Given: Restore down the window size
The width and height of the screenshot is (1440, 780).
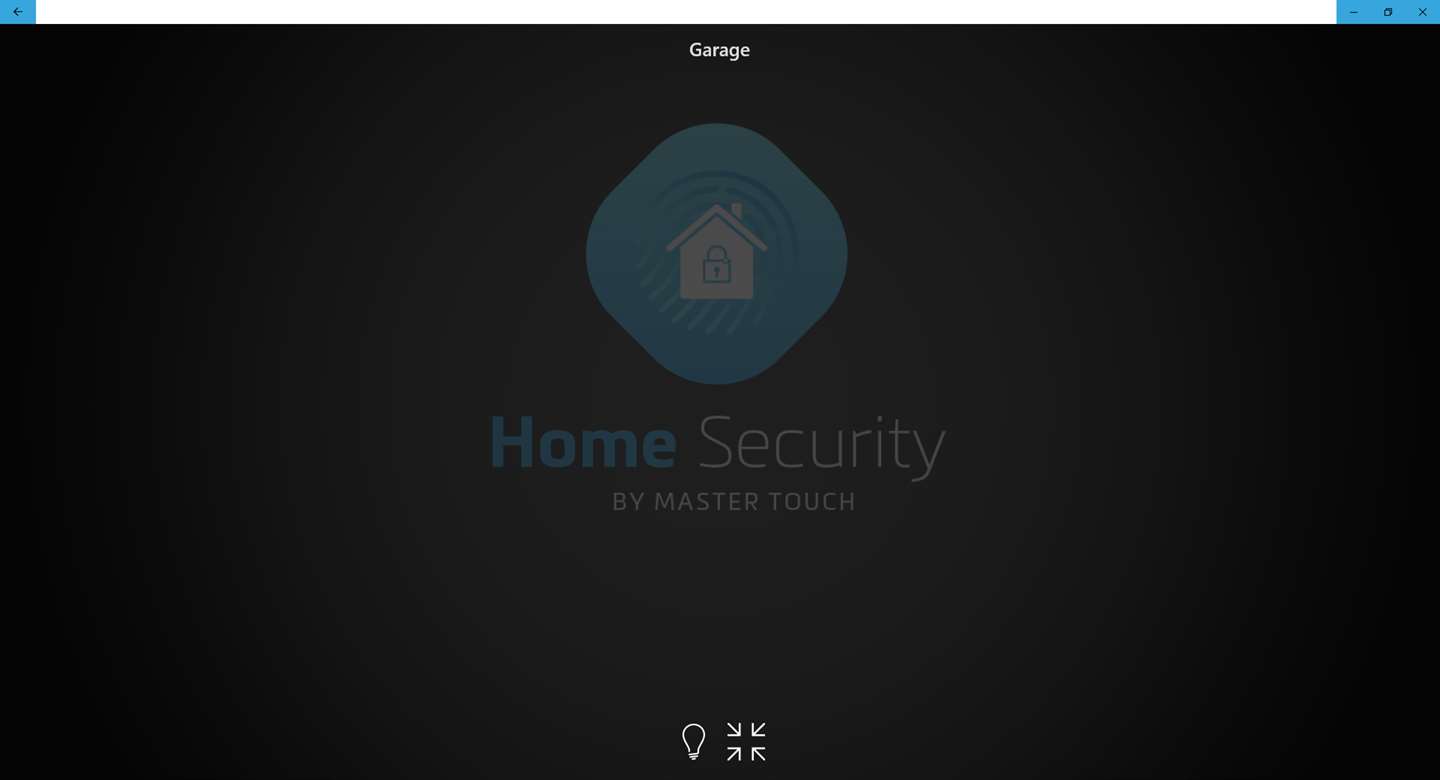Looking at the screenshot, I should pyautogui.click(x=1388, y=12).
